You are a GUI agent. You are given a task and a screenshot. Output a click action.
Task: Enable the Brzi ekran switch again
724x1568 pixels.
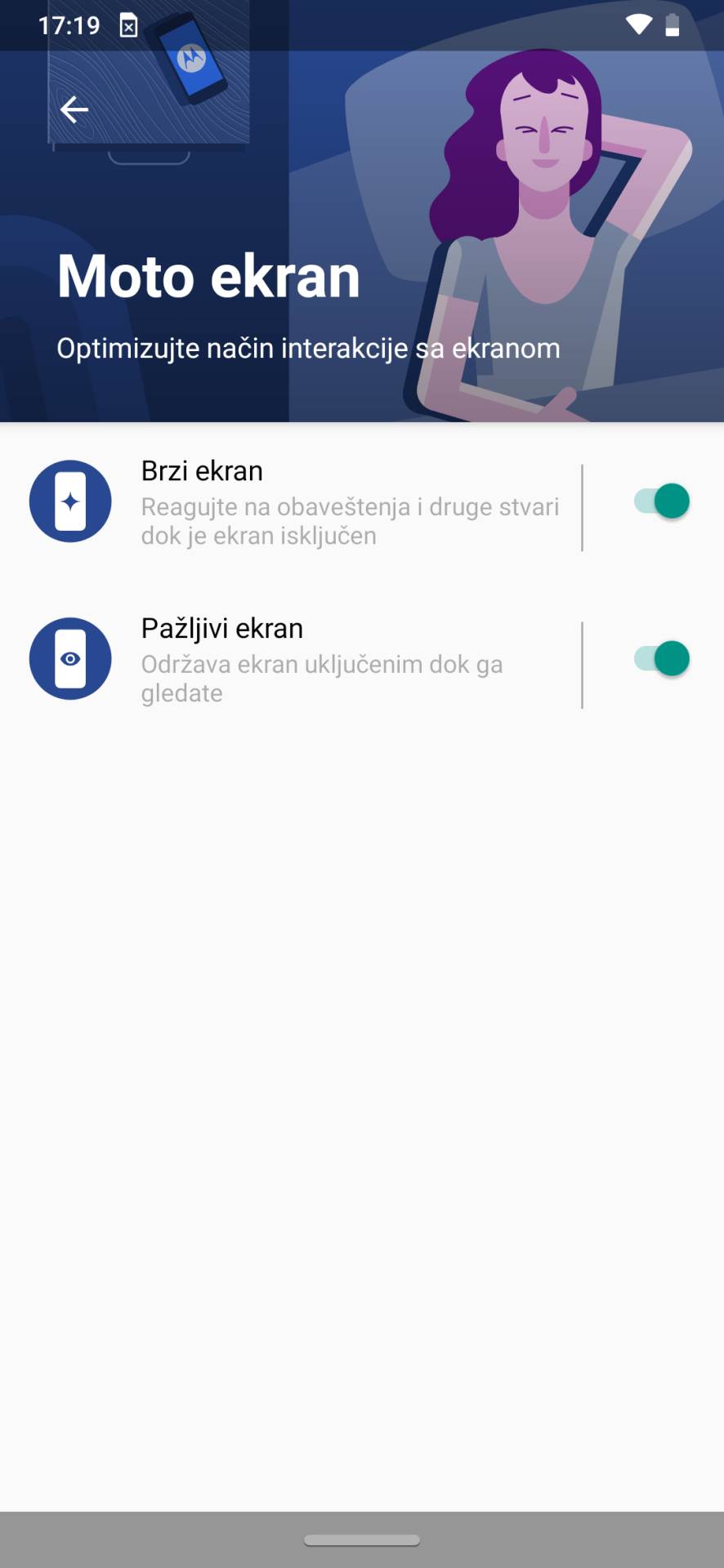(659, 501)
